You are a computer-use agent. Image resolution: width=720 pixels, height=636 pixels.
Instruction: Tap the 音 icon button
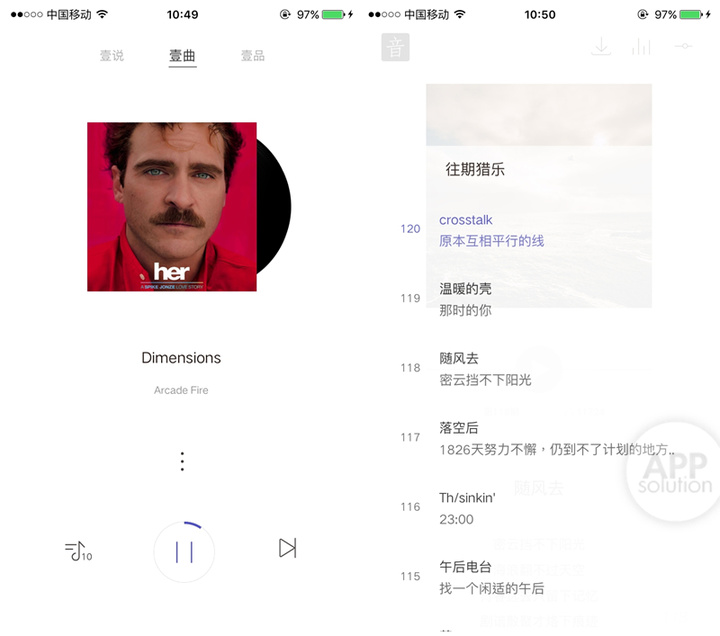[x=396, y=47]
